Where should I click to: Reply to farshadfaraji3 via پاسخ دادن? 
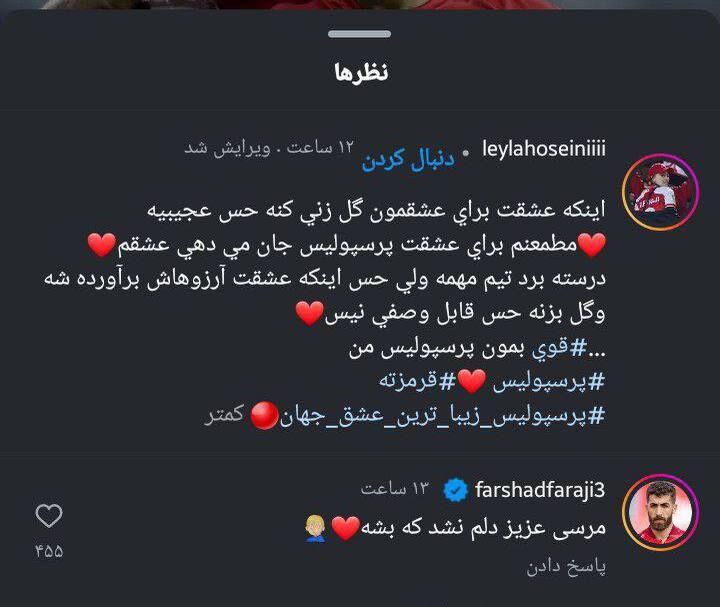click(x=566, y=565)
